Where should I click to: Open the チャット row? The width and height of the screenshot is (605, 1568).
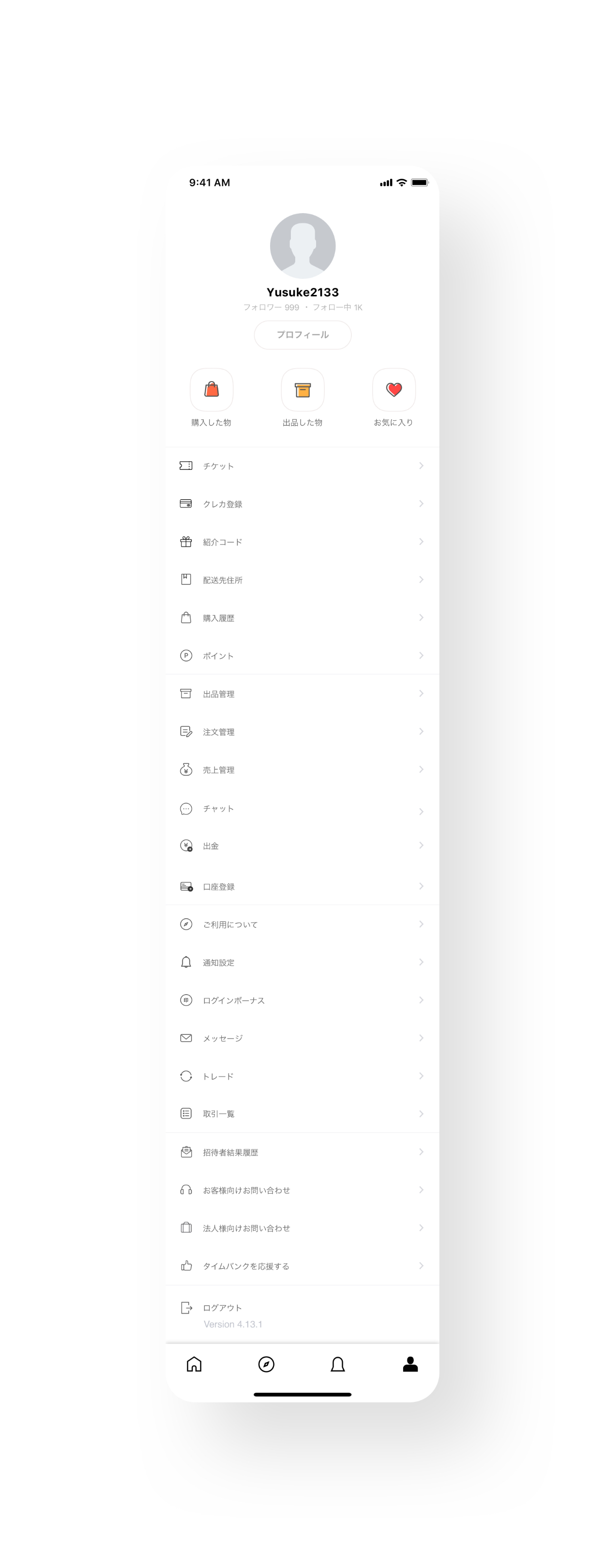302,808
